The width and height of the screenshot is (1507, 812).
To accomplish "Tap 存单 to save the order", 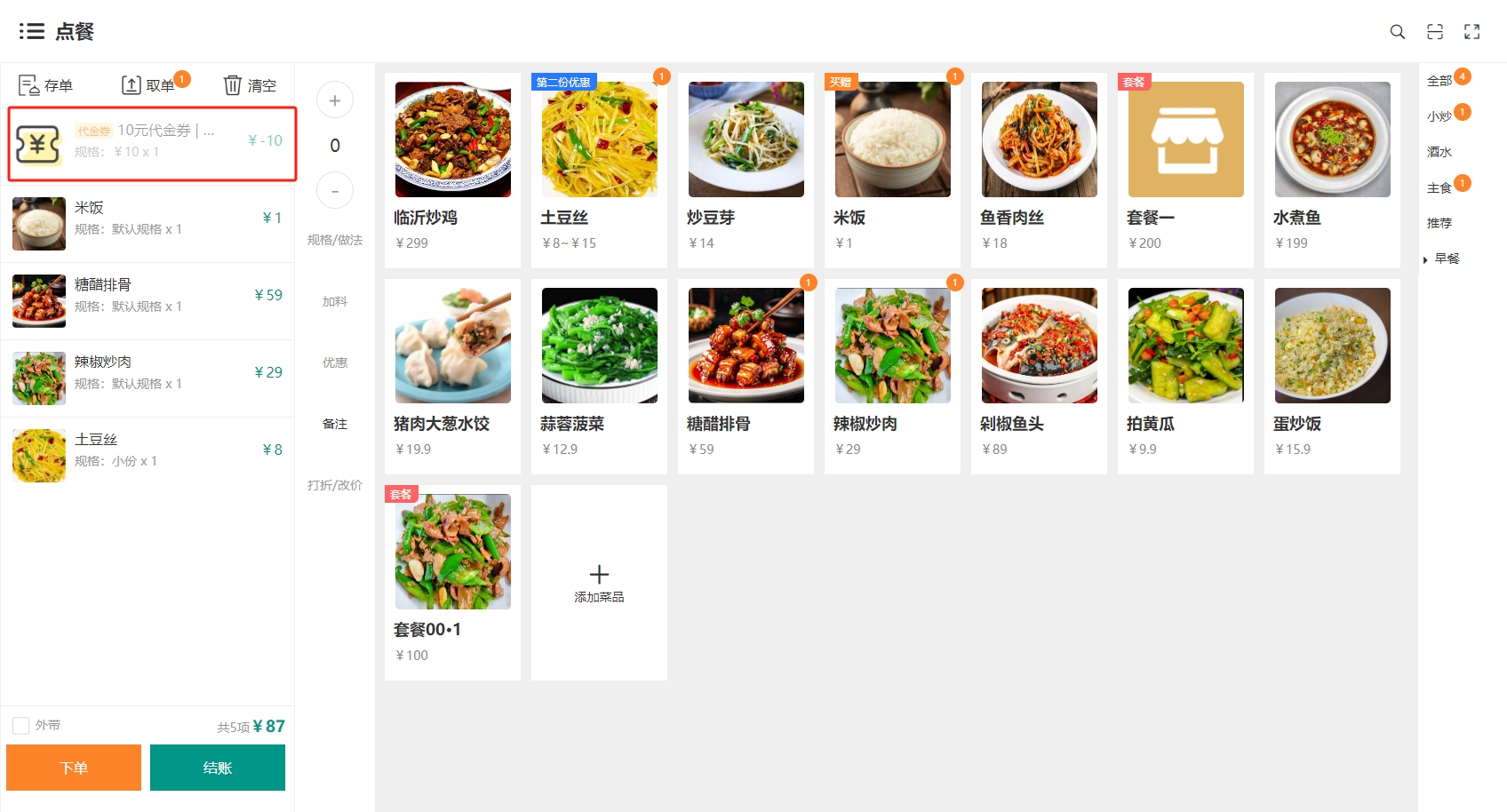I will click(x=46, y=85).
